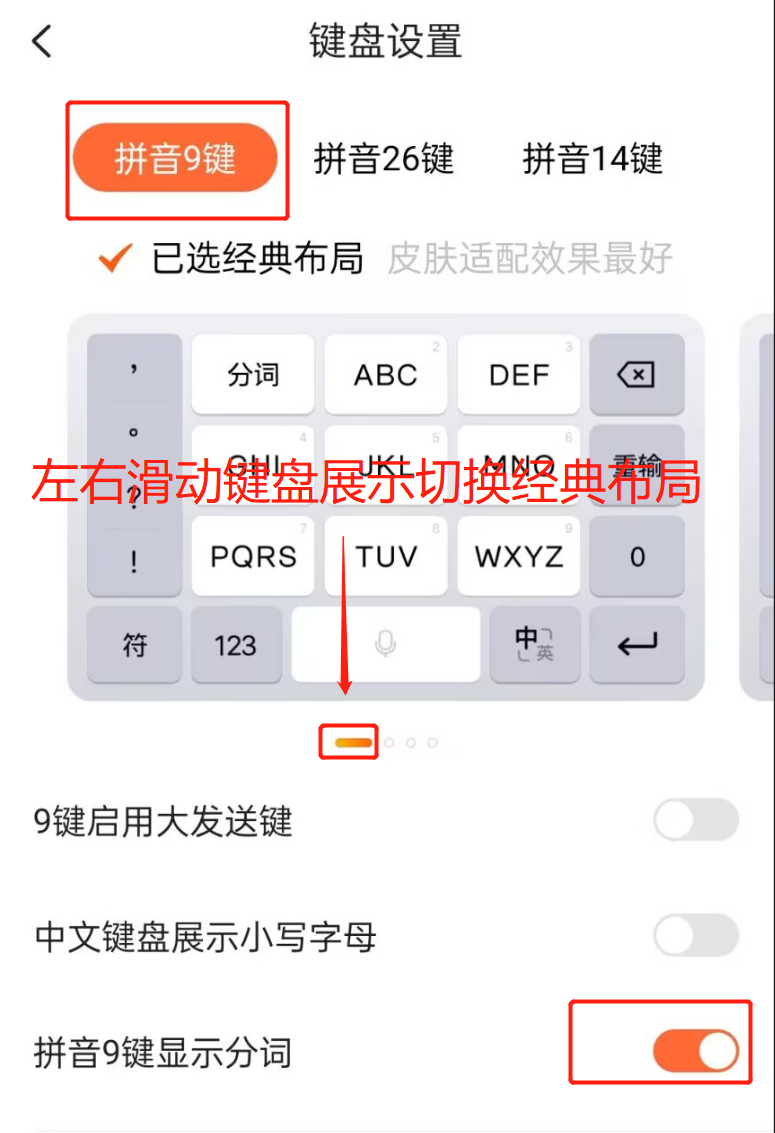Switch to 拼音14键 layout
The width and height of the screenshot is (775, 1133).
[592, 158]
